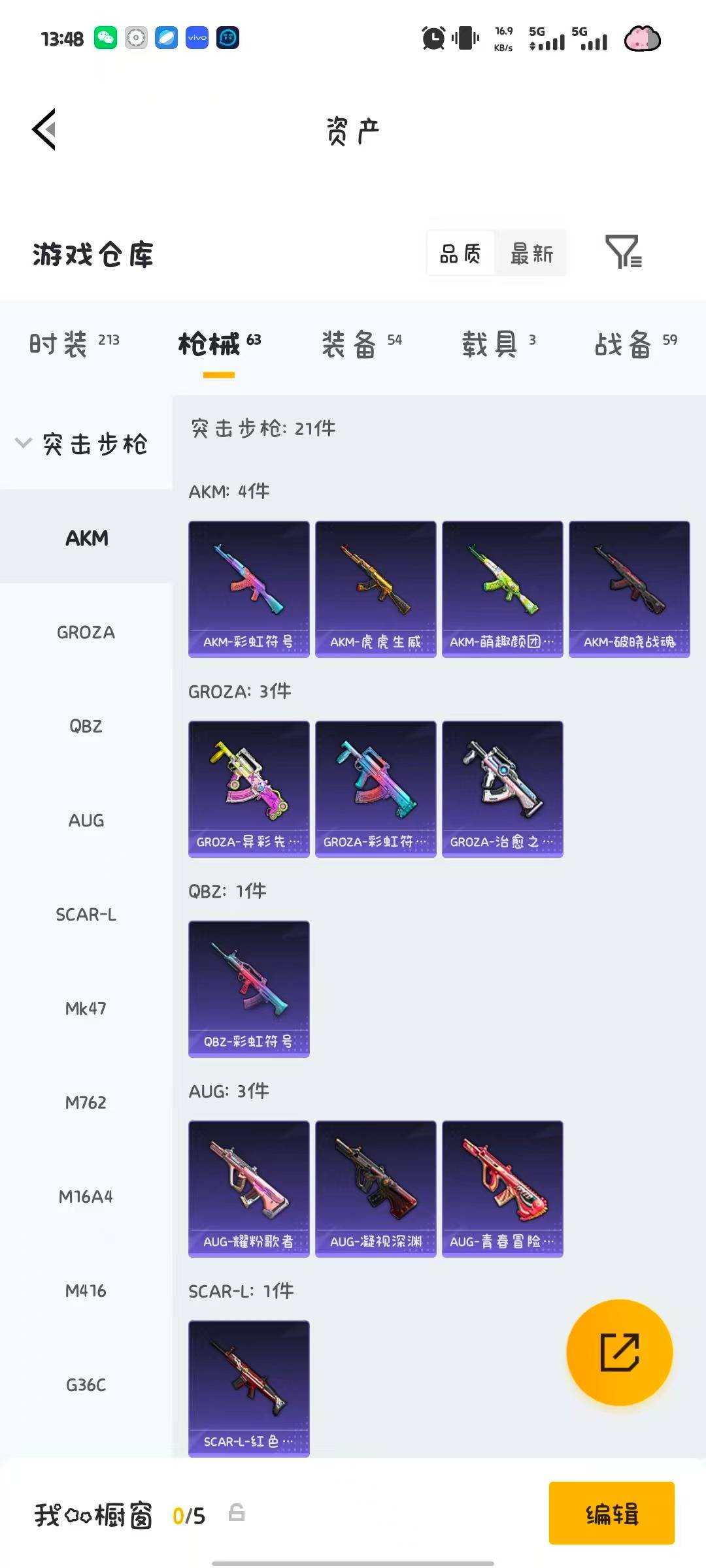The width and height of the screenshot is (706, 1568).
Task: Tap the yellow floating share button
Action: pyautogui.click(x=619, y=1352)
